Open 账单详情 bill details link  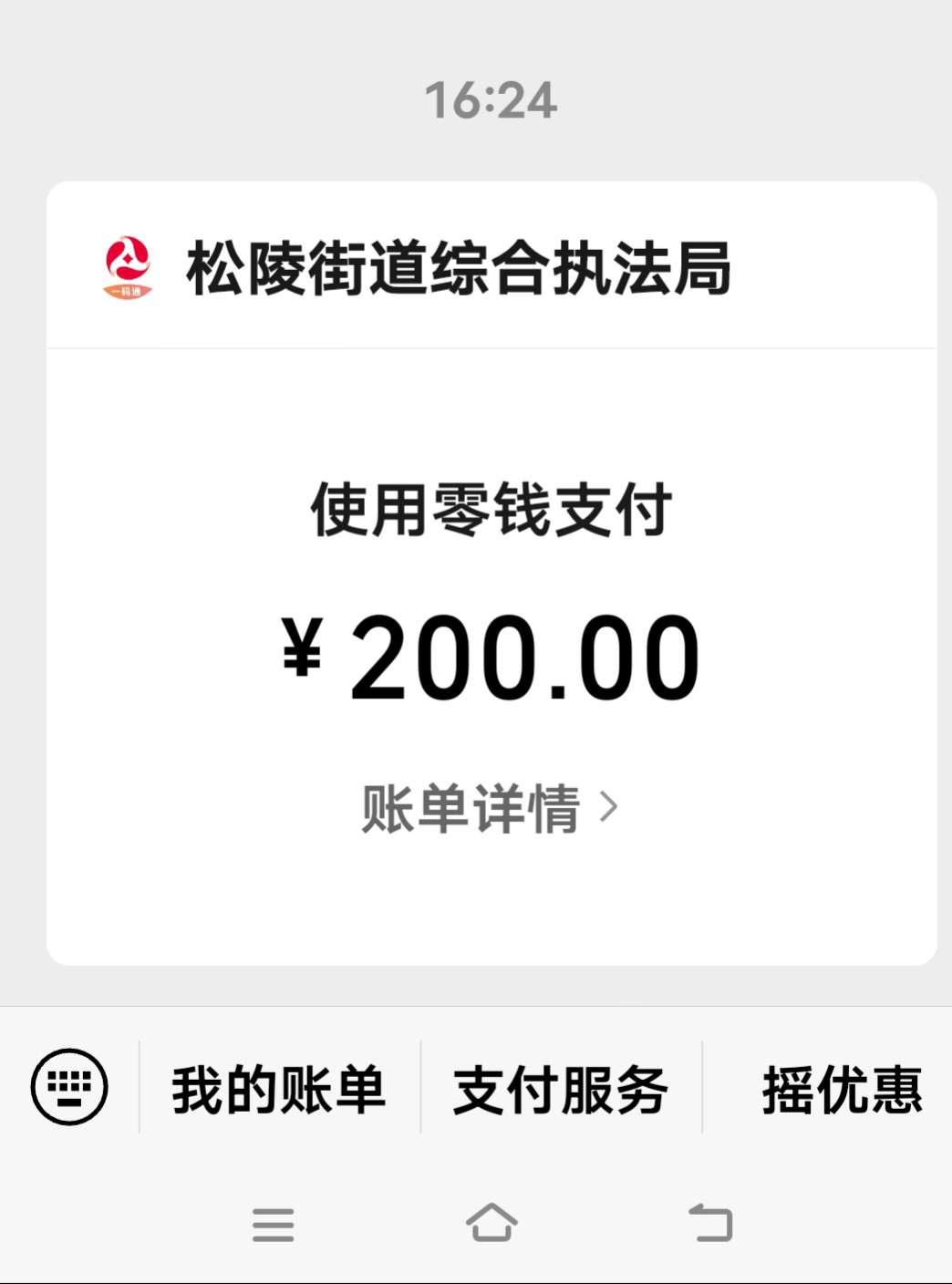tap(490, 808)
